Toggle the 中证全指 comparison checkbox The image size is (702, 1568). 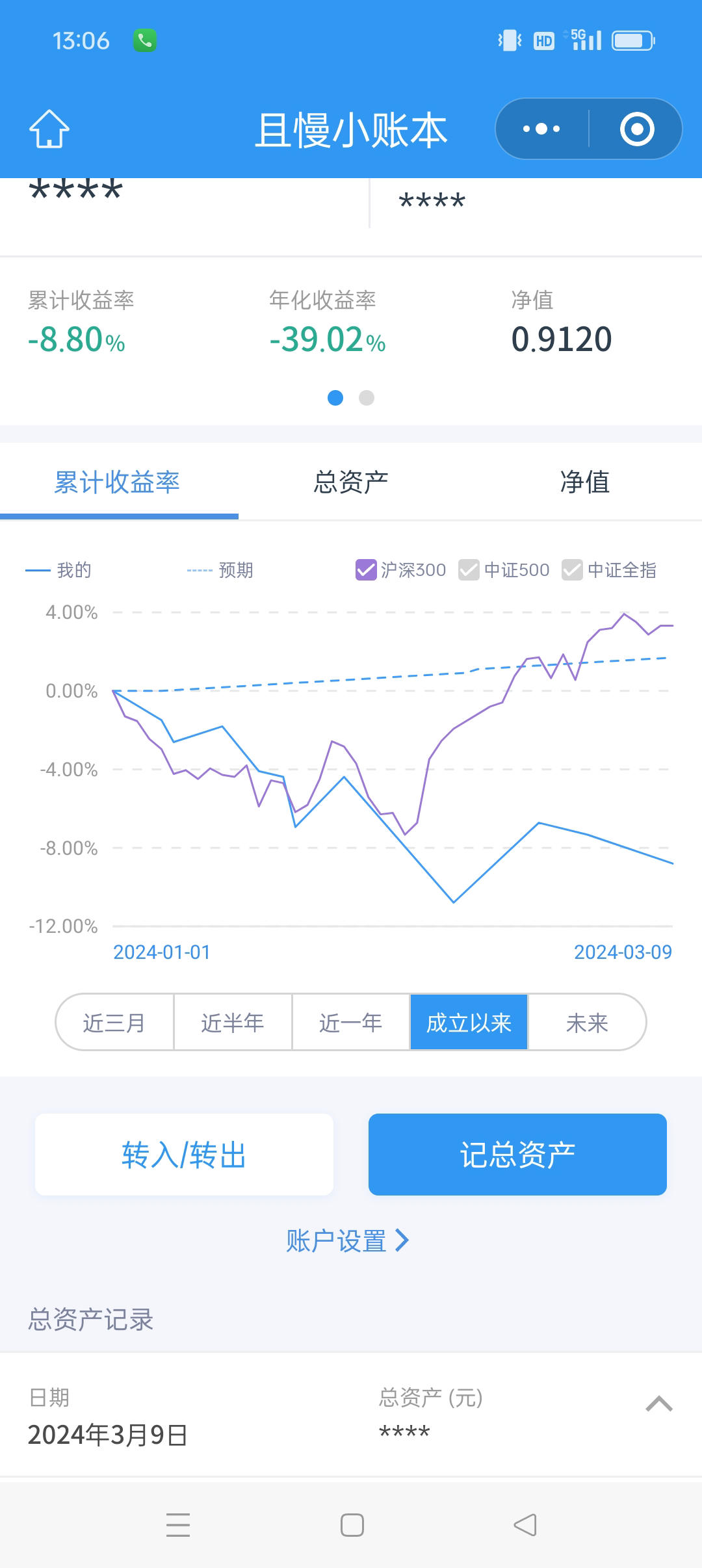pos(572,570)
